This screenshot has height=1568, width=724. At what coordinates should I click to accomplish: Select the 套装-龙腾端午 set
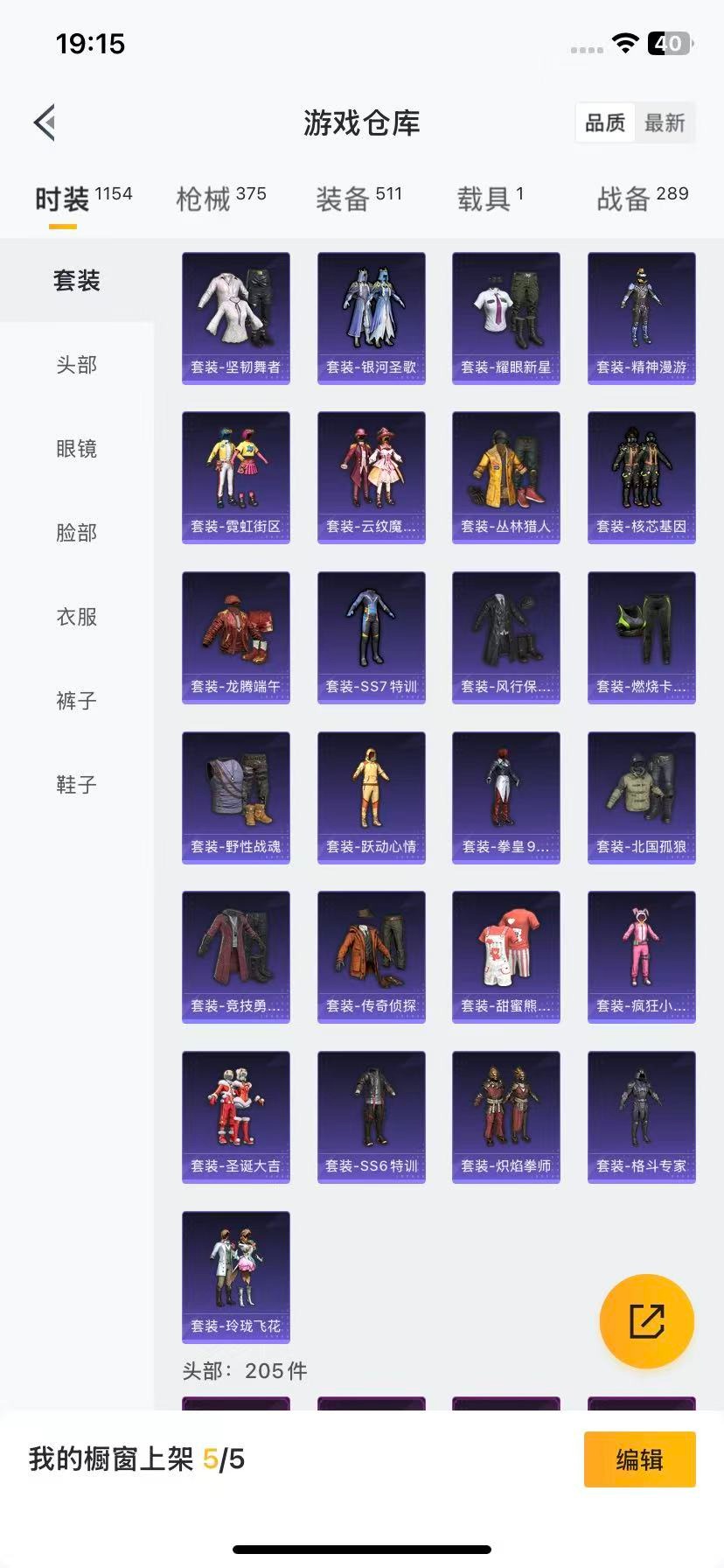(x=236, y=637)
